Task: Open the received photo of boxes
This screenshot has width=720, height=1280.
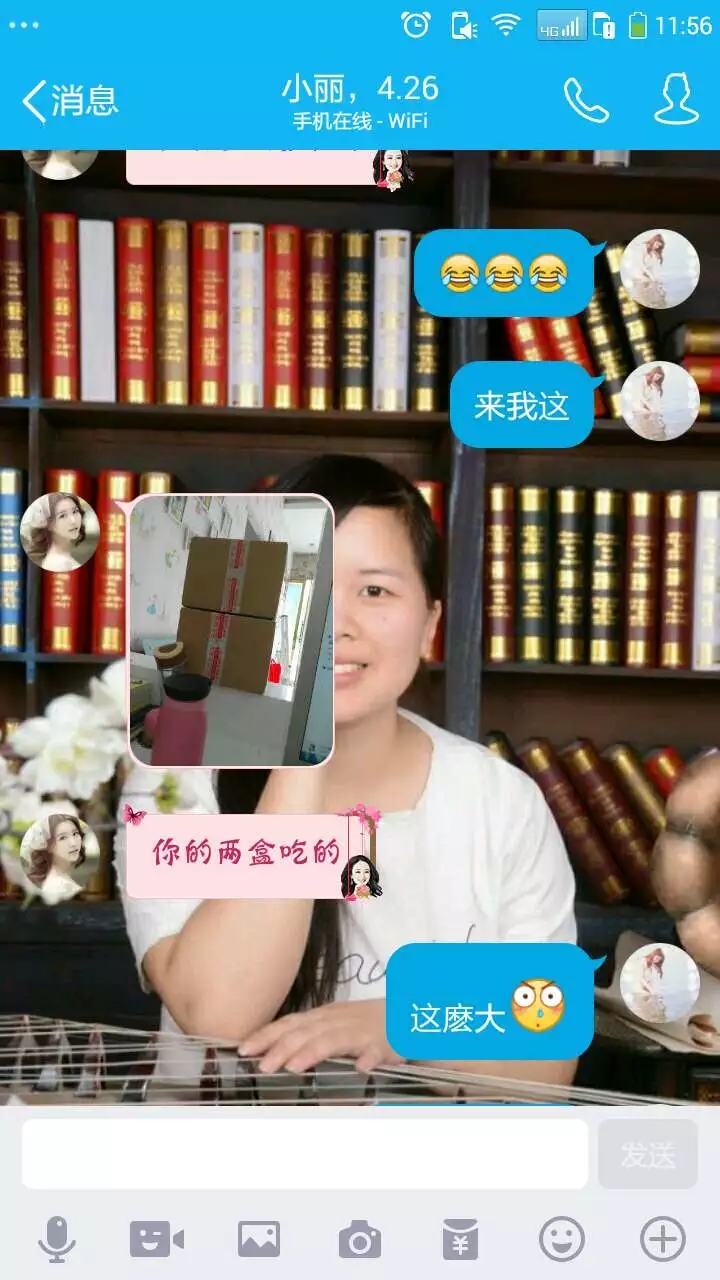Action: (x=231, y=630)
